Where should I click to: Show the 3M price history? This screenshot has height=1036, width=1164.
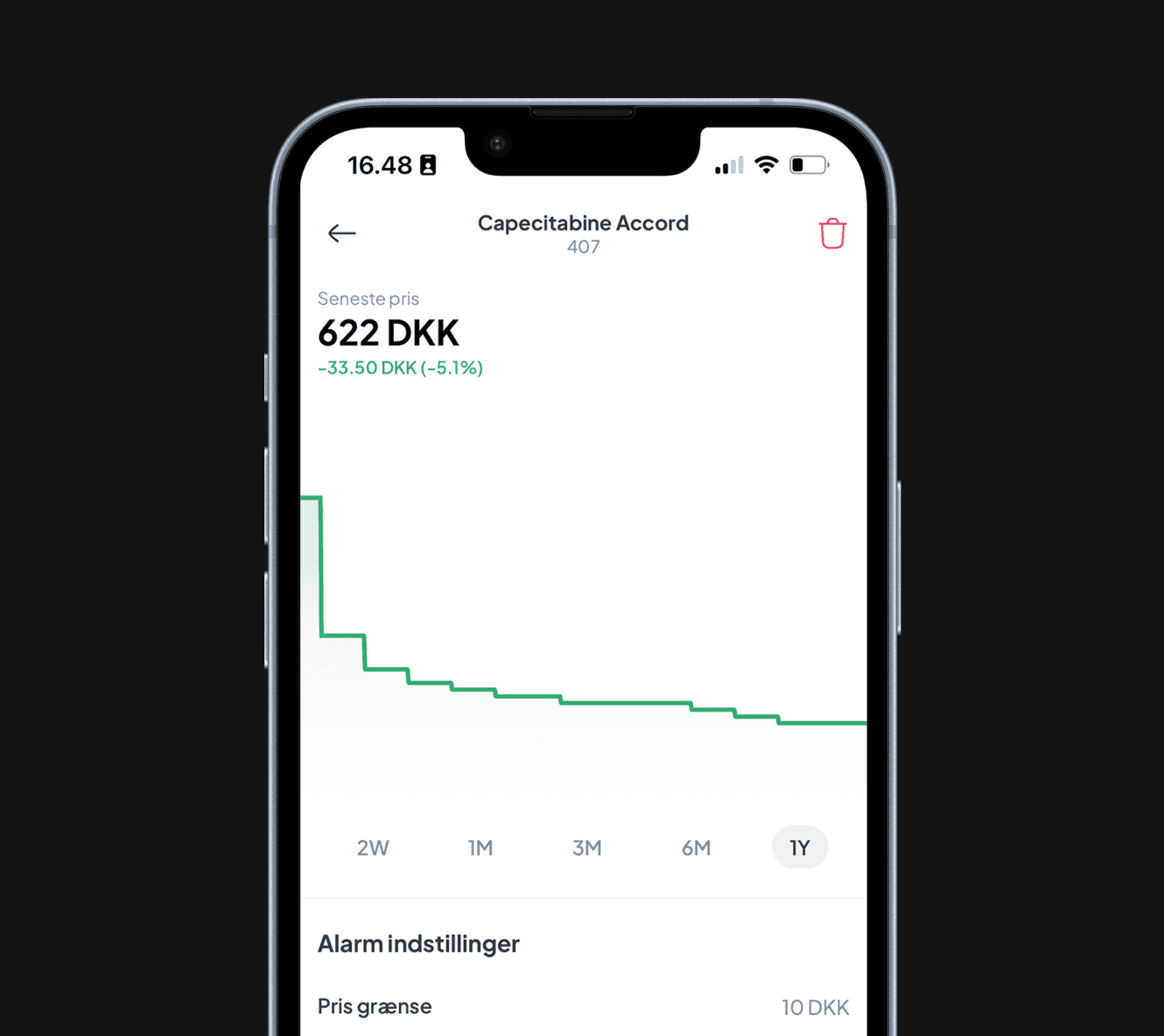587,848
